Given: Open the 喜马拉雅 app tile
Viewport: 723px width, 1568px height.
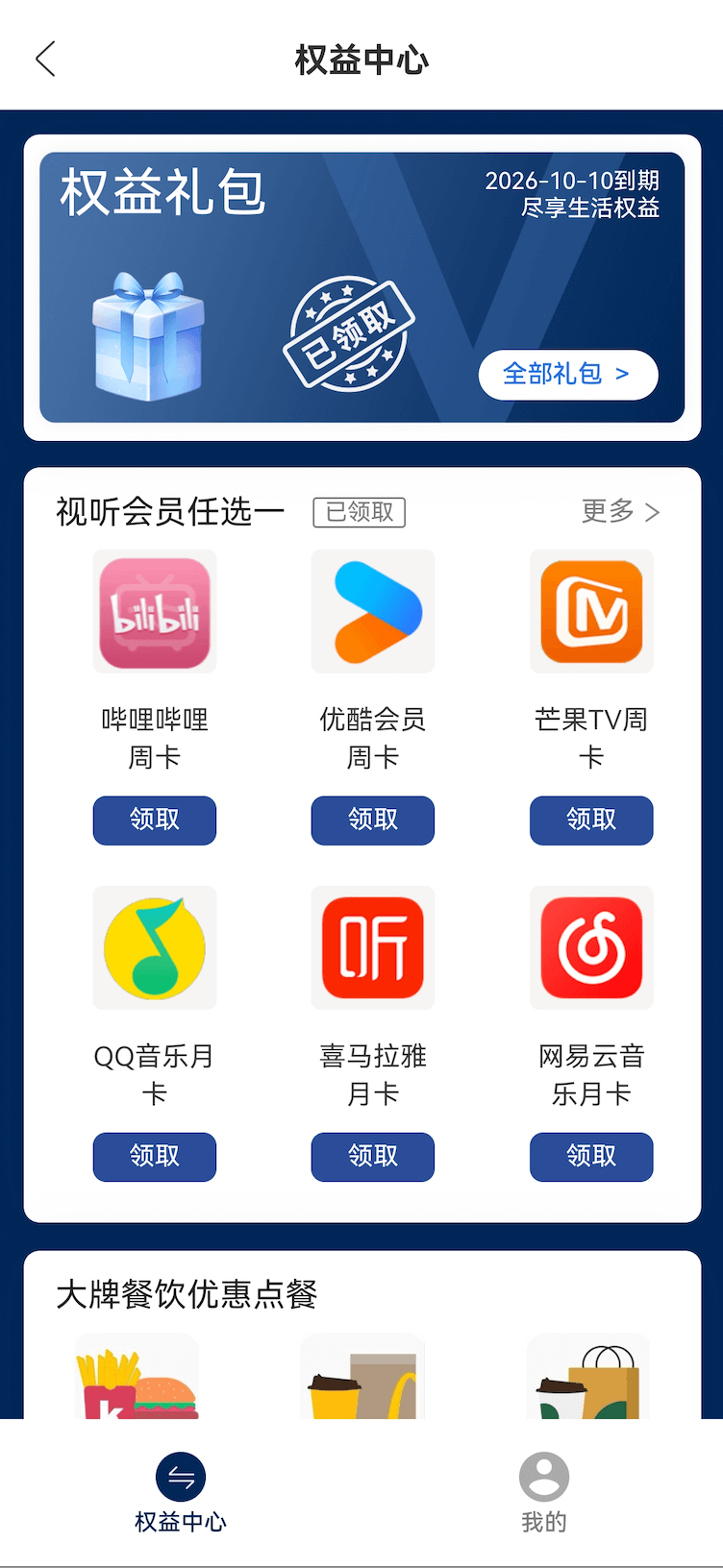Looking at the screenshot, I should pyautogui.click(x=373, y=948).
